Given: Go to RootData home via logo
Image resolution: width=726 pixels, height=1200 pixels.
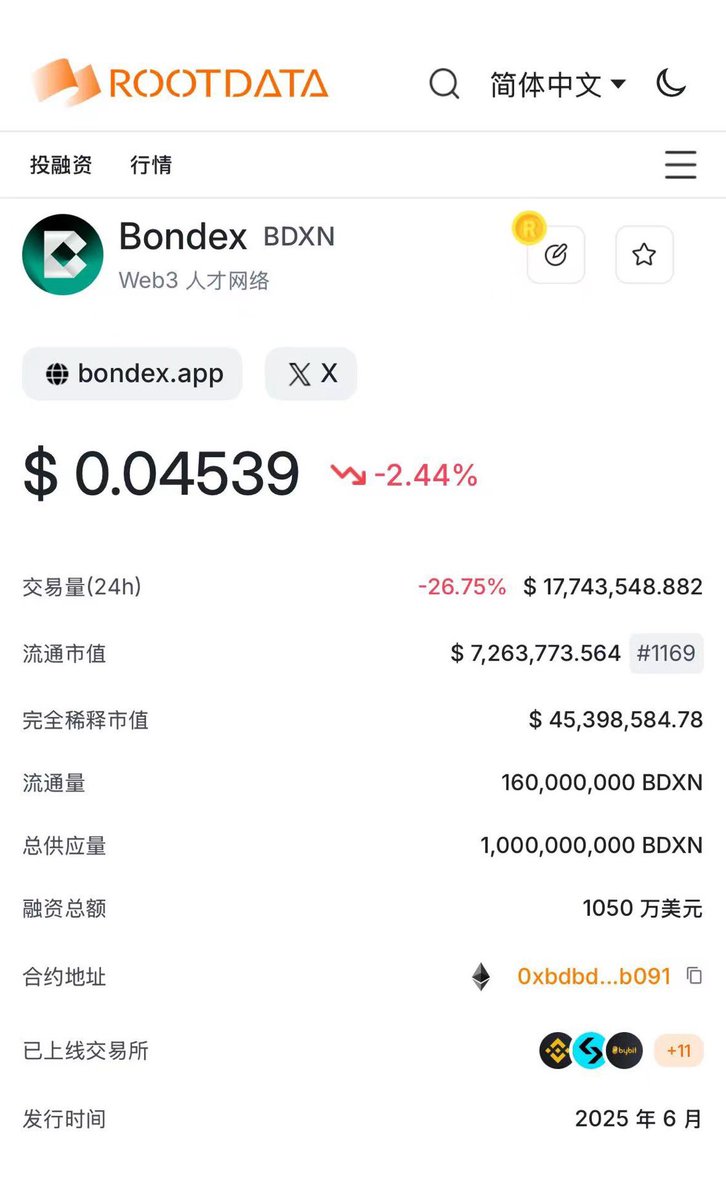Looking at the screenshot, I should (x=179, y=84).
